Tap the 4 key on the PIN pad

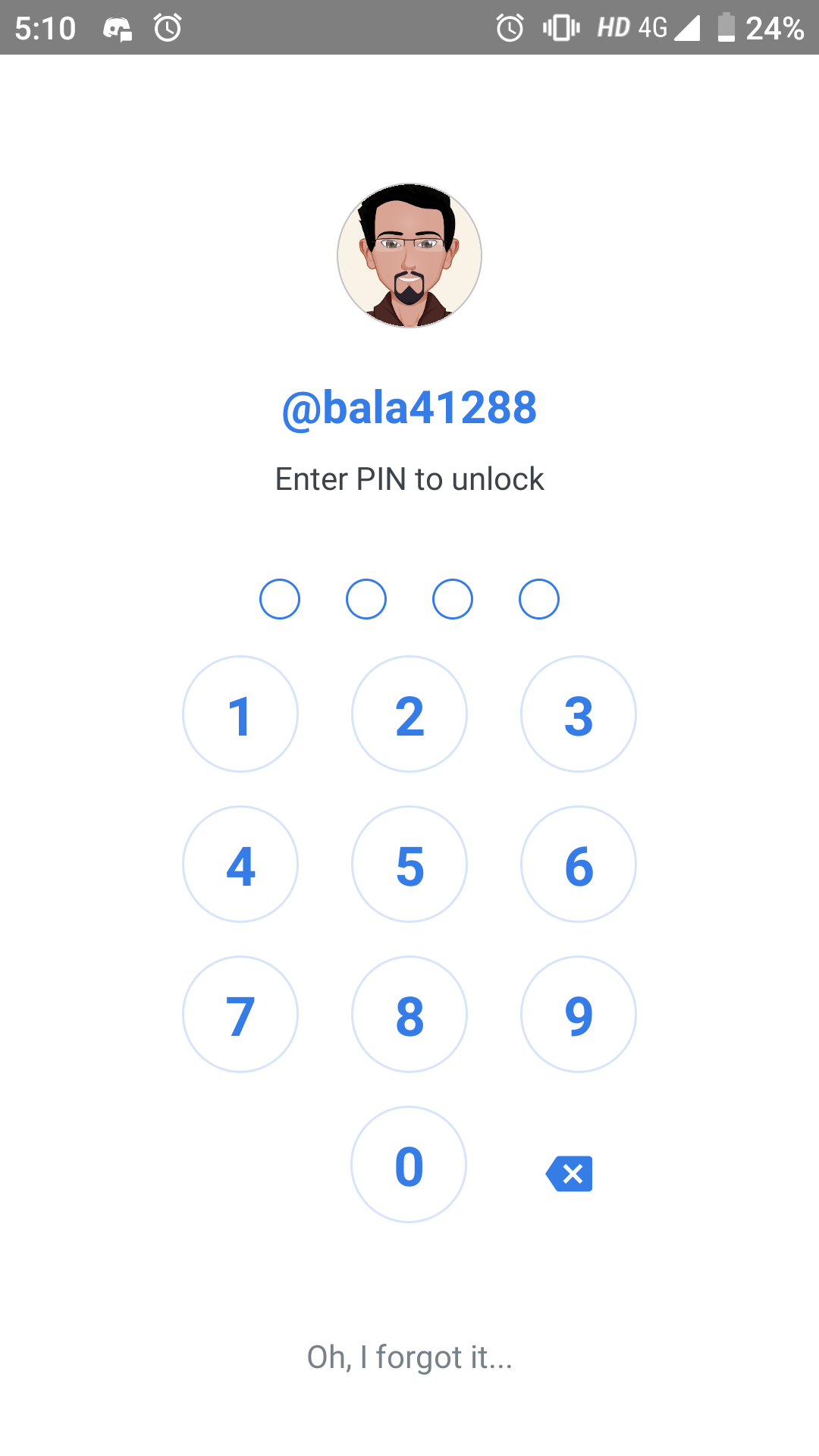click(x=240, y=864)
